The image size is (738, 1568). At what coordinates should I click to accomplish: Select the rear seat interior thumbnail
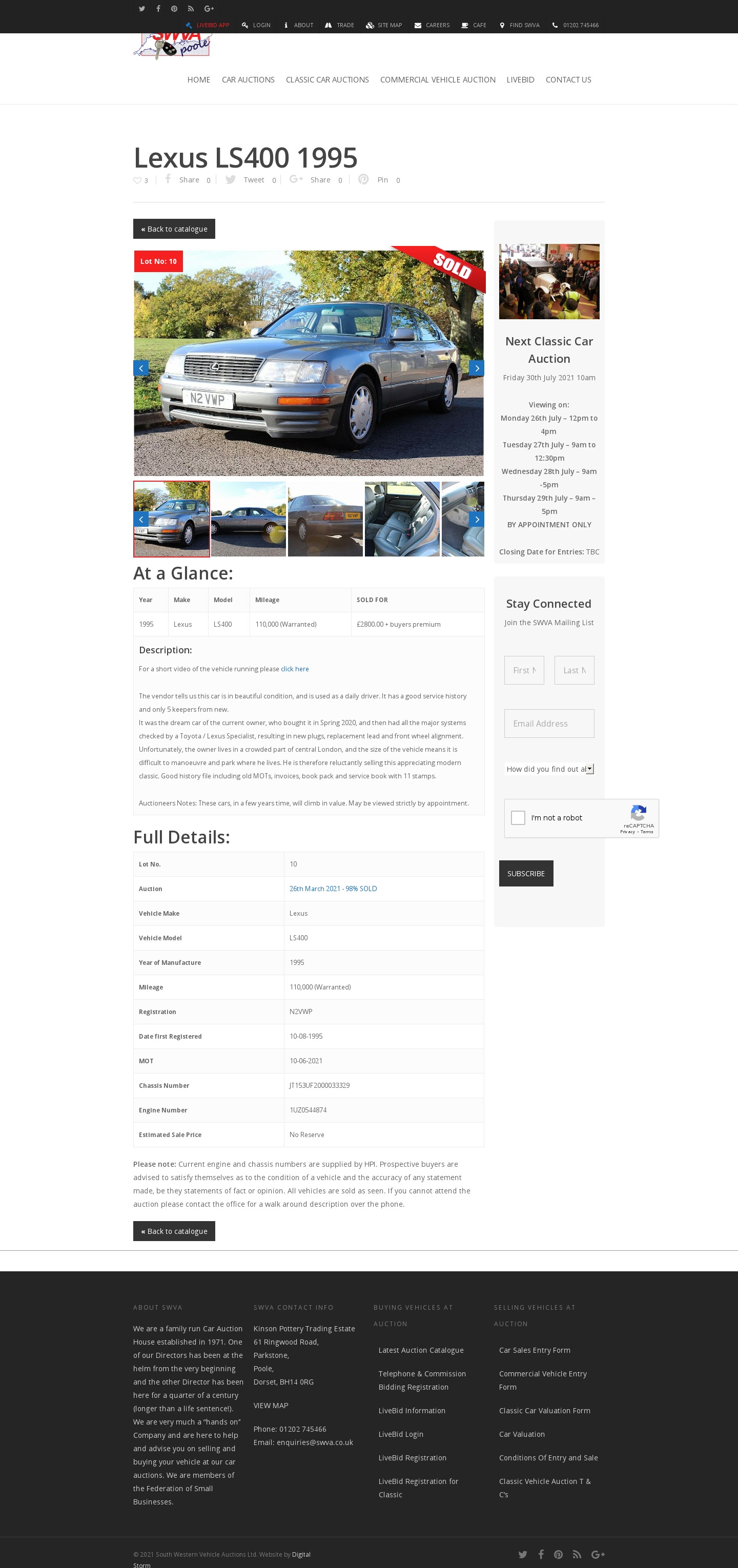pyautogui.click(x=402, y=519)
